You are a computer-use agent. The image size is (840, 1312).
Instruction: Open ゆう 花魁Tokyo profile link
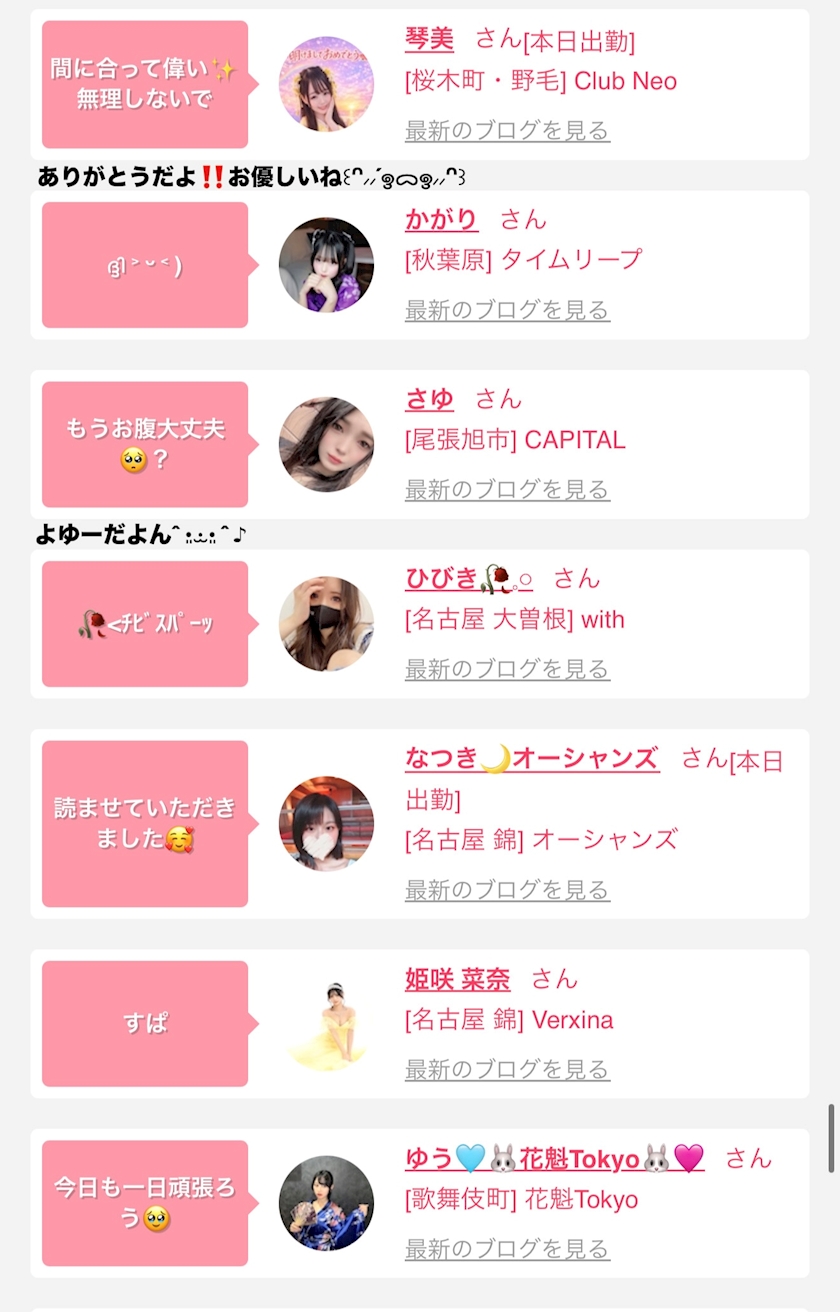554,1159
